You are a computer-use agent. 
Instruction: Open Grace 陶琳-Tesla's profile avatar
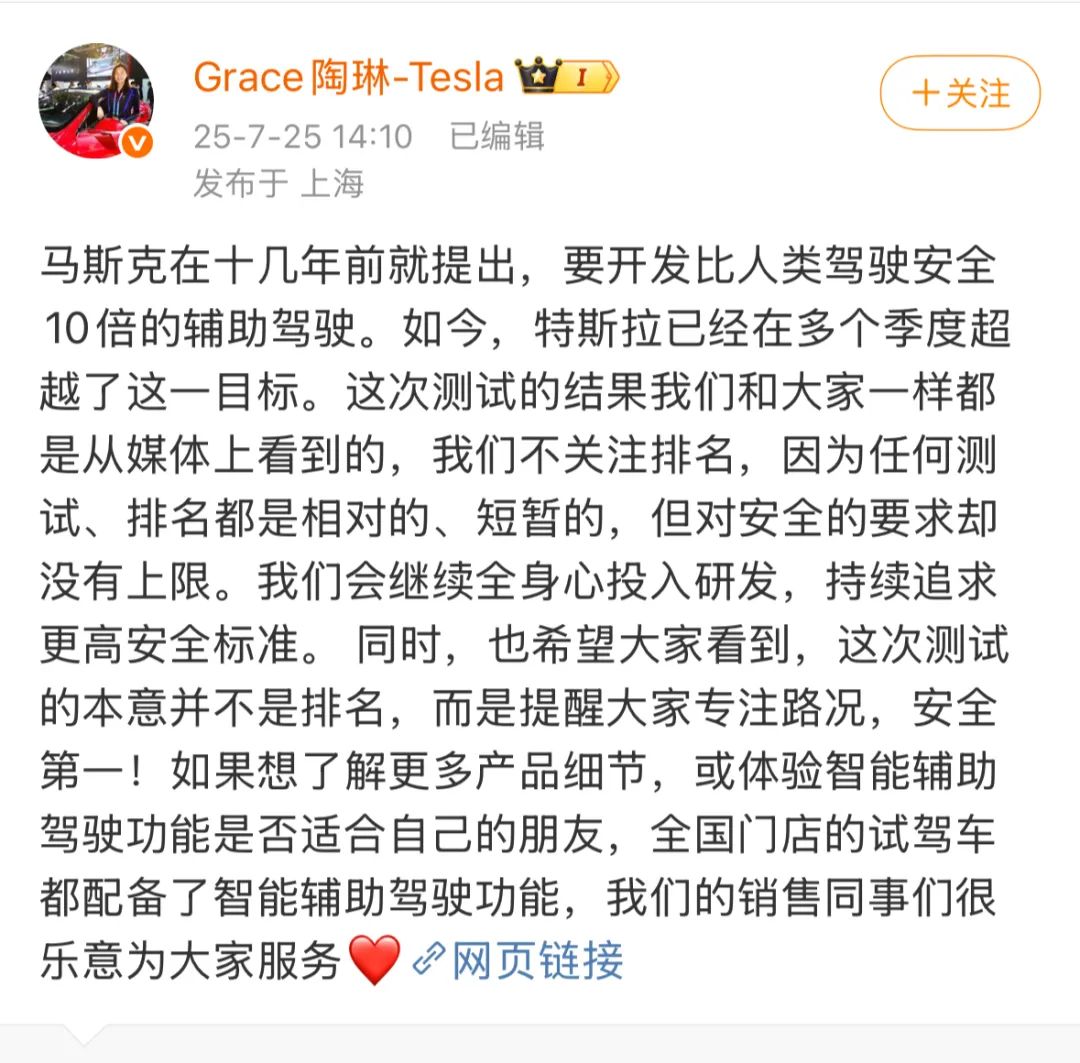(95, 100)
